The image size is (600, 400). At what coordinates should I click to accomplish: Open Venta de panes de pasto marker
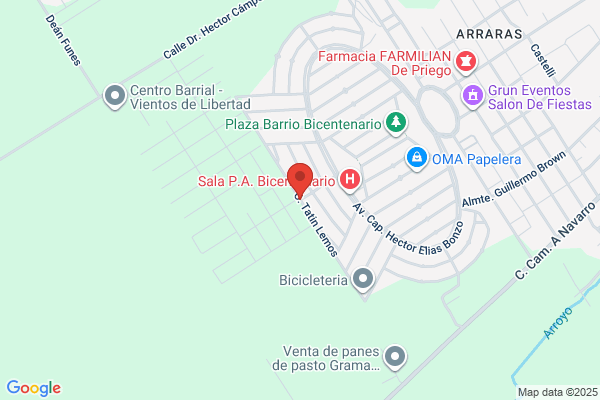[x=397, y=356]
